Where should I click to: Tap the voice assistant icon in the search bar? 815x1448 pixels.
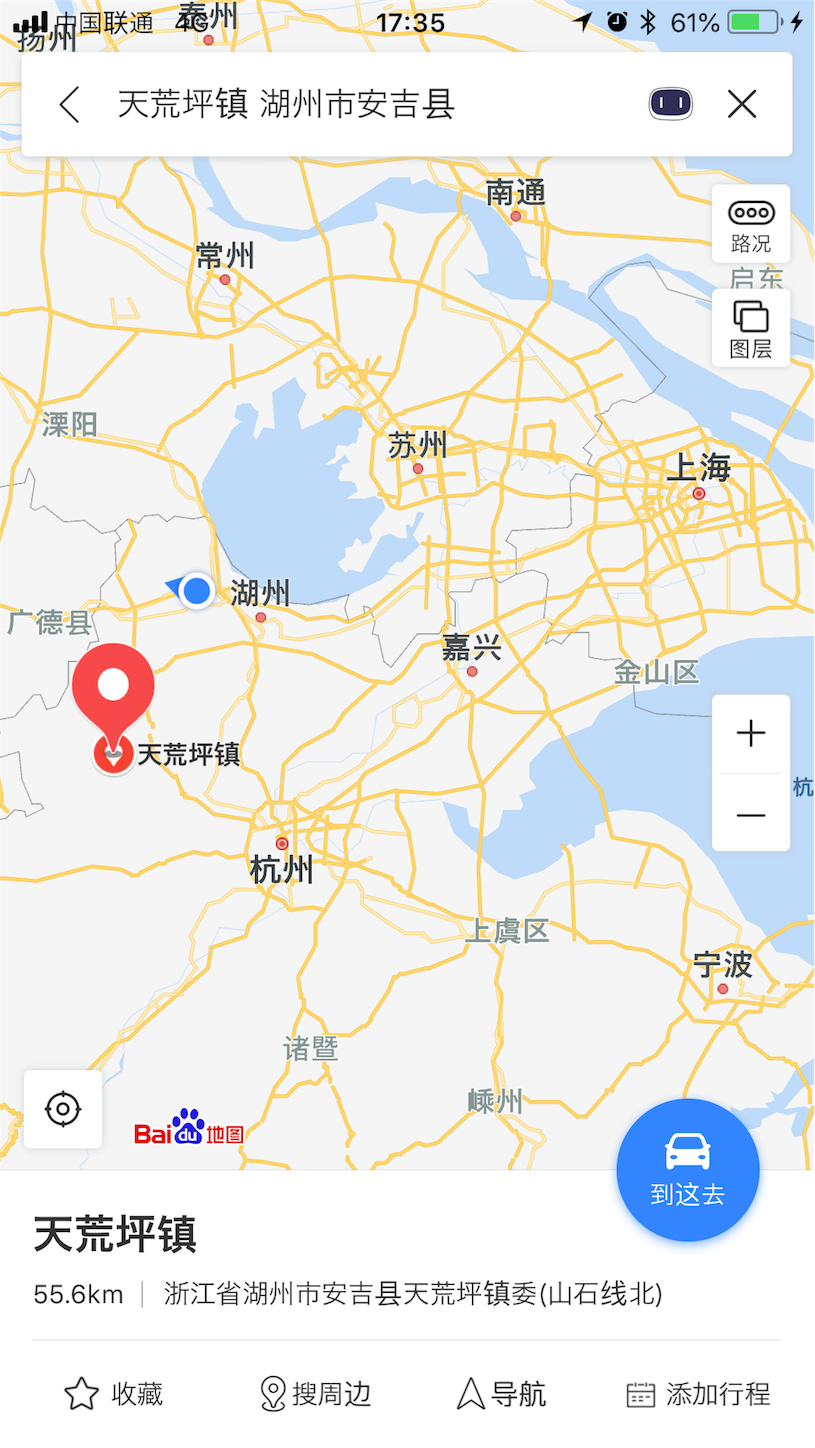point(669,103)
